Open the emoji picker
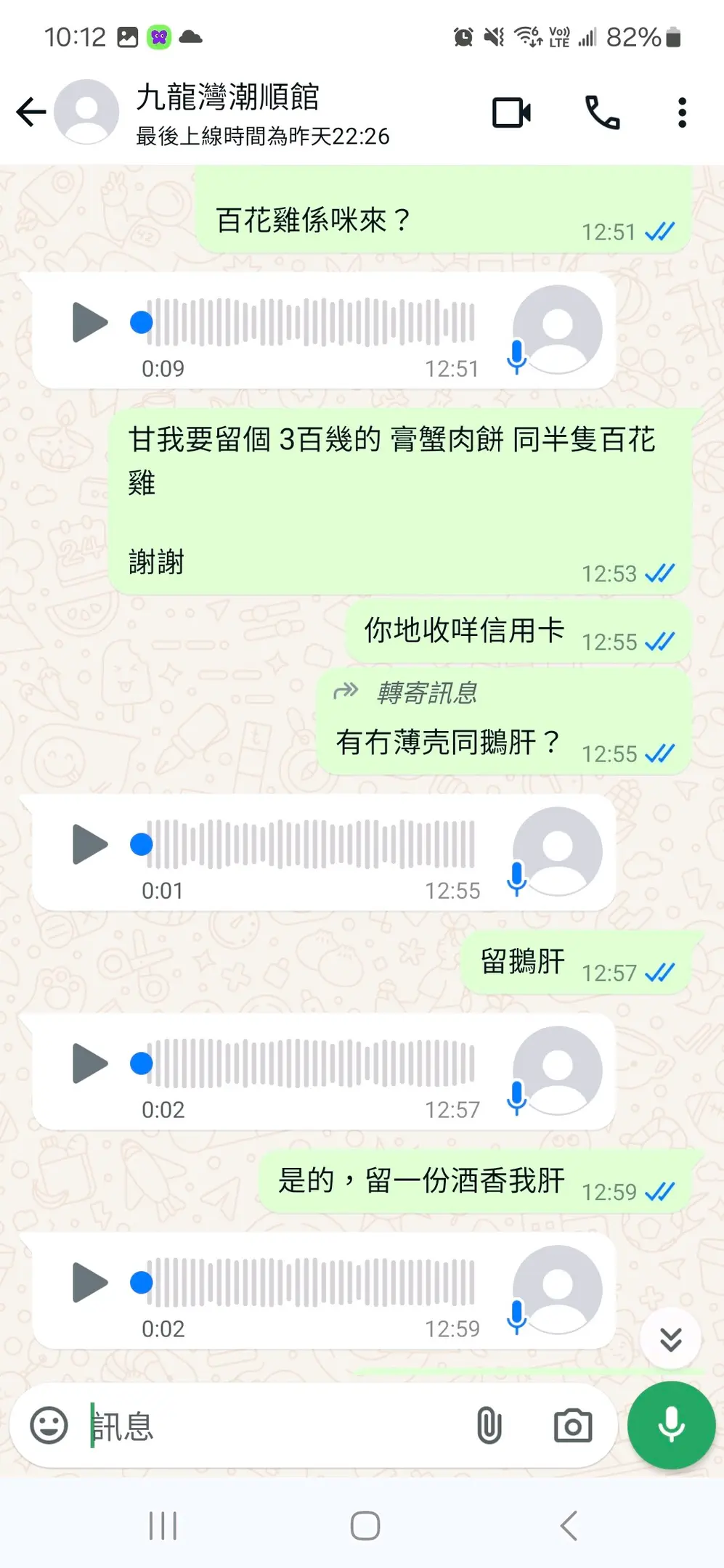 coord(49,1425)
